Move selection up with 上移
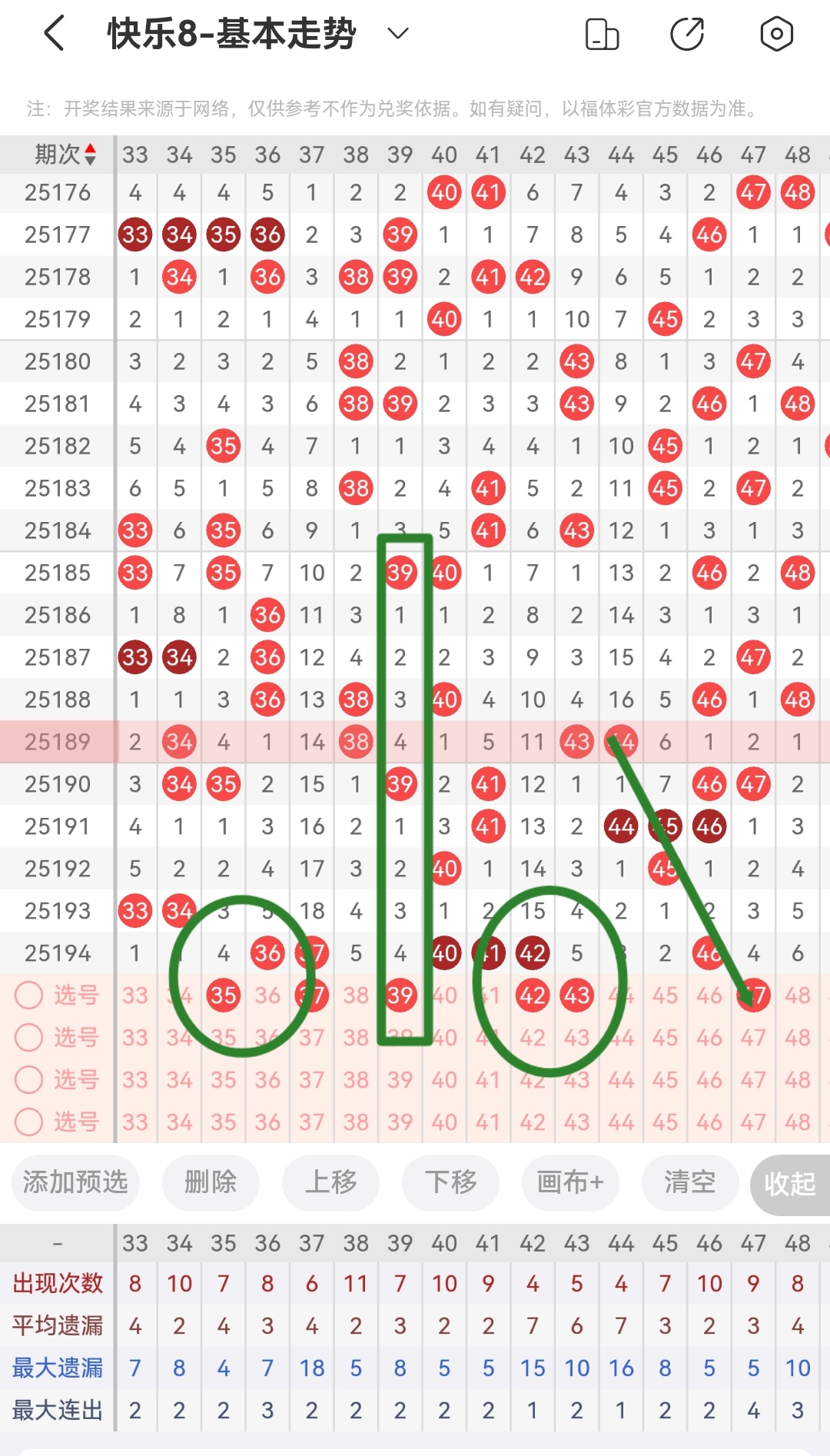Screen dimensions: 830x1456 coord(330,1182)
